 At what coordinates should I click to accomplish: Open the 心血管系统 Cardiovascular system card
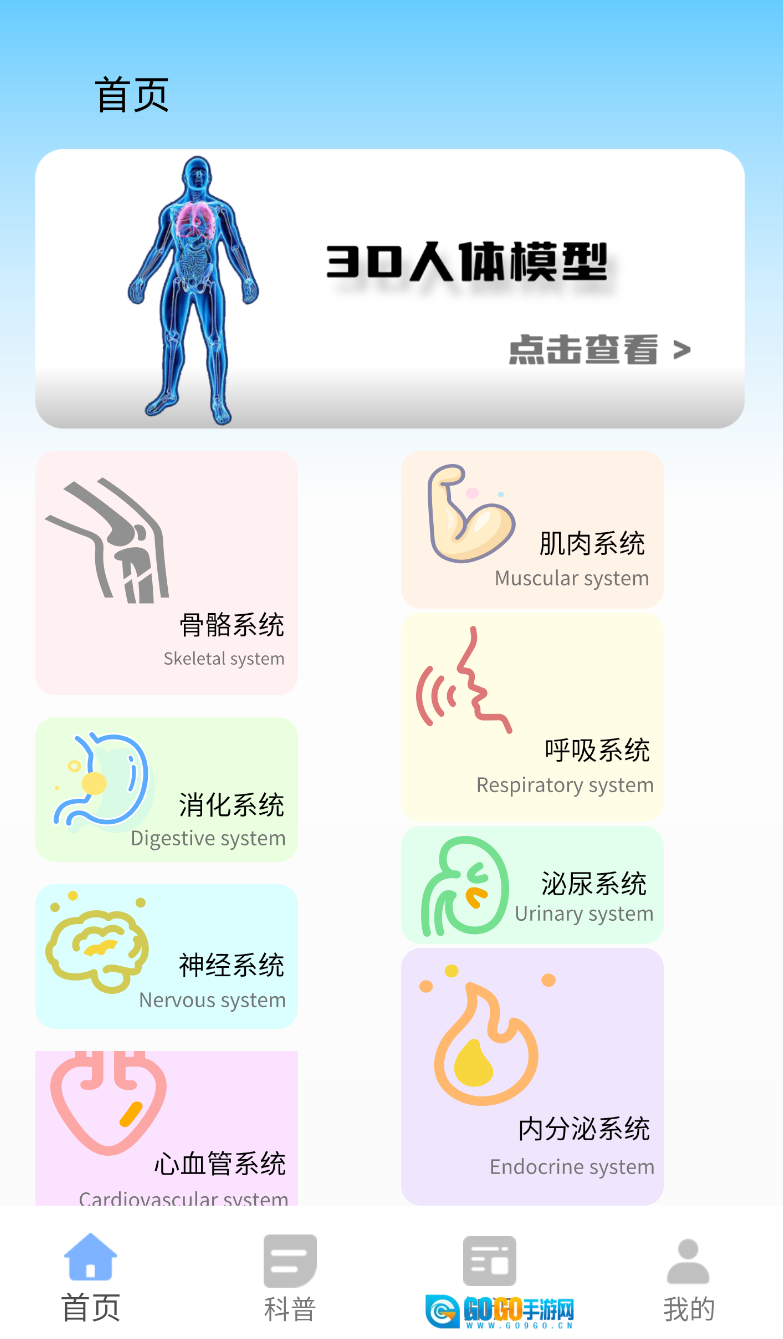click(x=166, y=1128)
